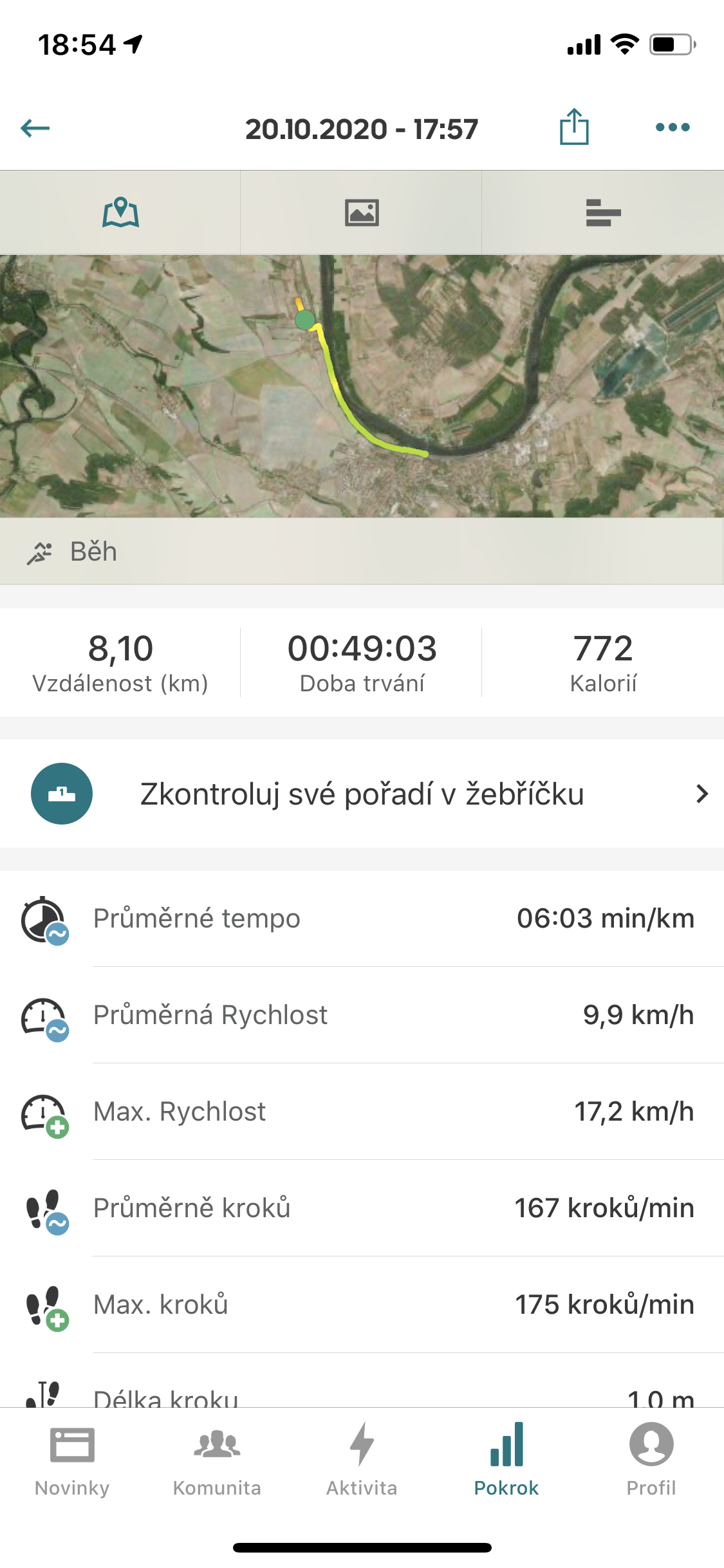Go to the Aktivita tab
The height and width of the screenshot is (1568, 724).
[362, 1460]
